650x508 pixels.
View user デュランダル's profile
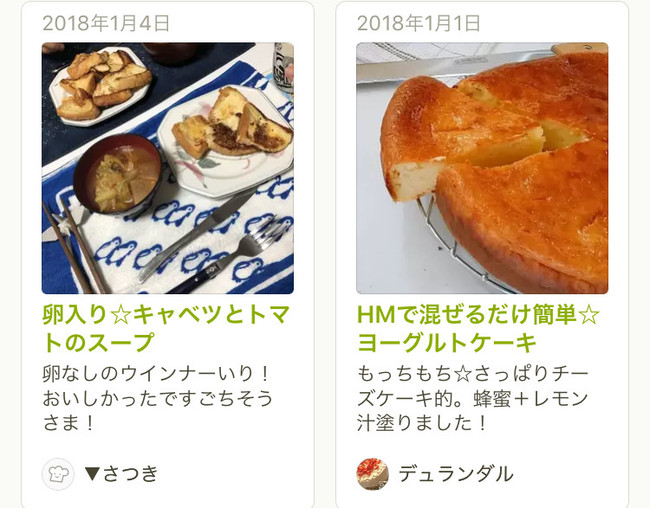click(x=455, y=473)
